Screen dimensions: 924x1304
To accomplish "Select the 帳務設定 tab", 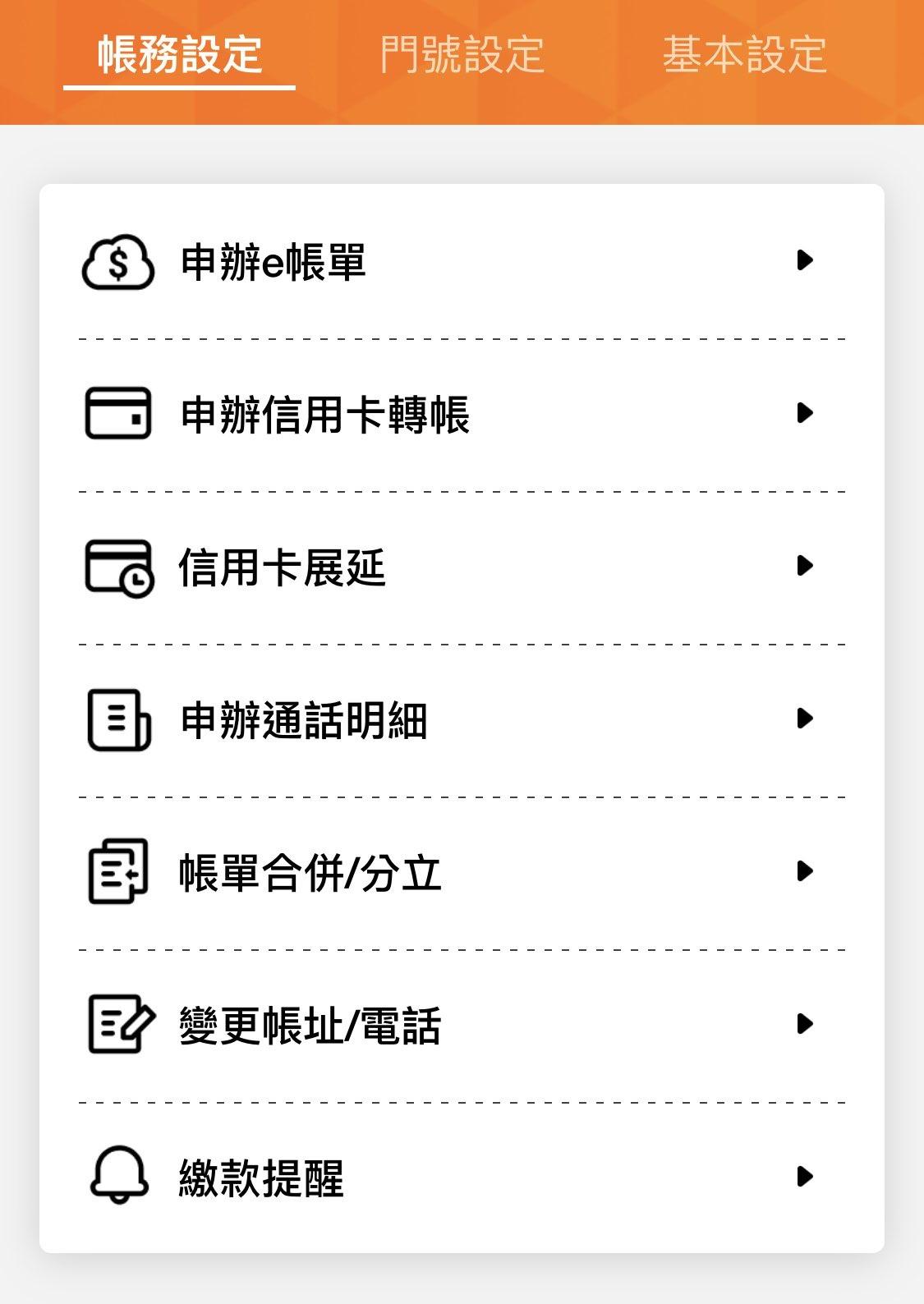I will [x=179, y=55].
